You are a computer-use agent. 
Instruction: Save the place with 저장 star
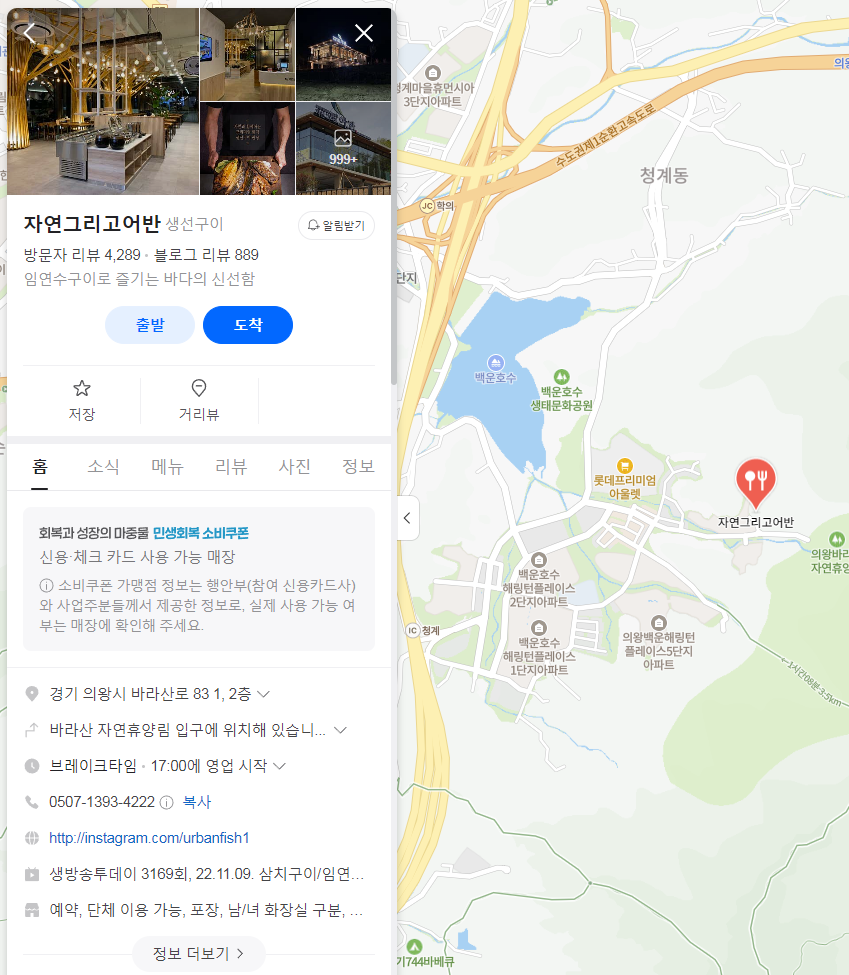click(x=82, y=400)
